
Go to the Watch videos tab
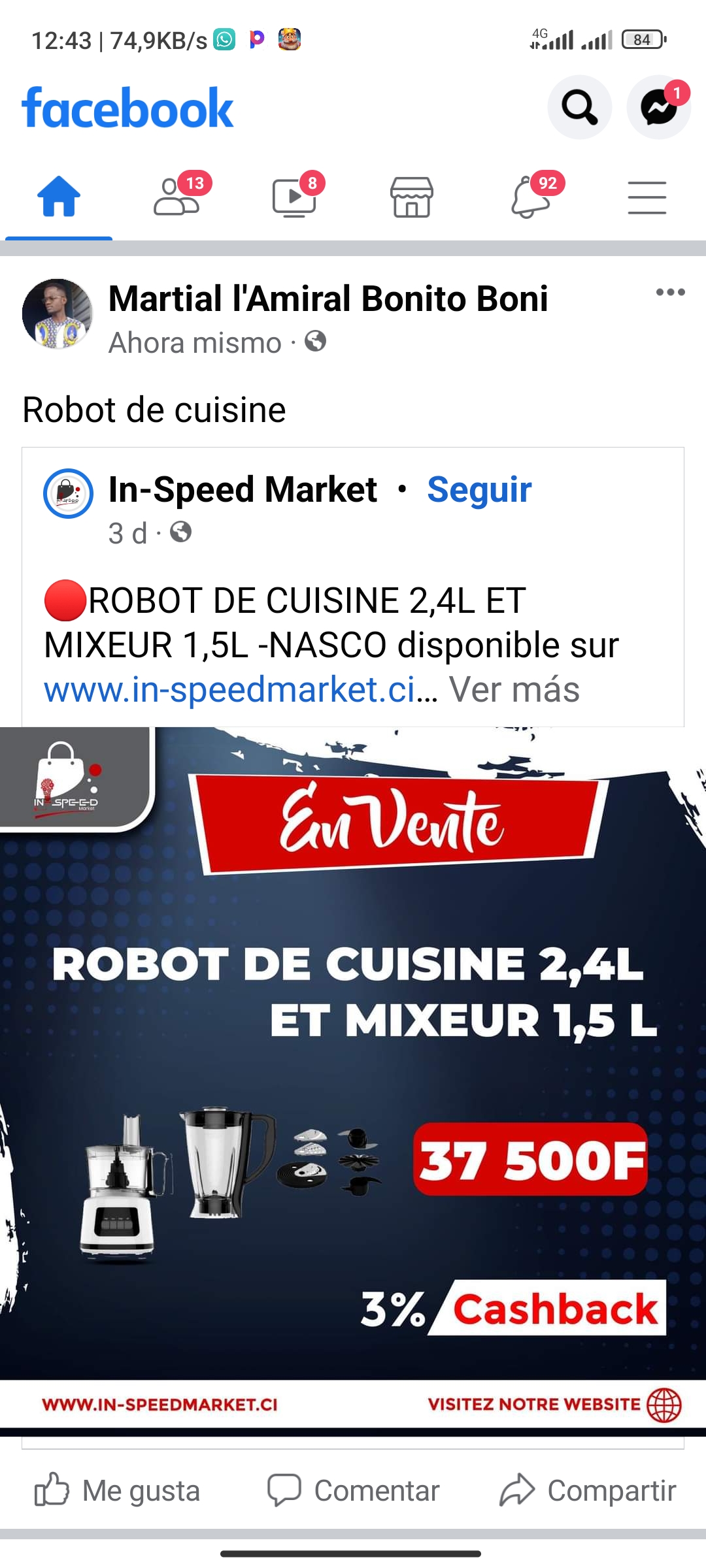[x=294, y=197]
